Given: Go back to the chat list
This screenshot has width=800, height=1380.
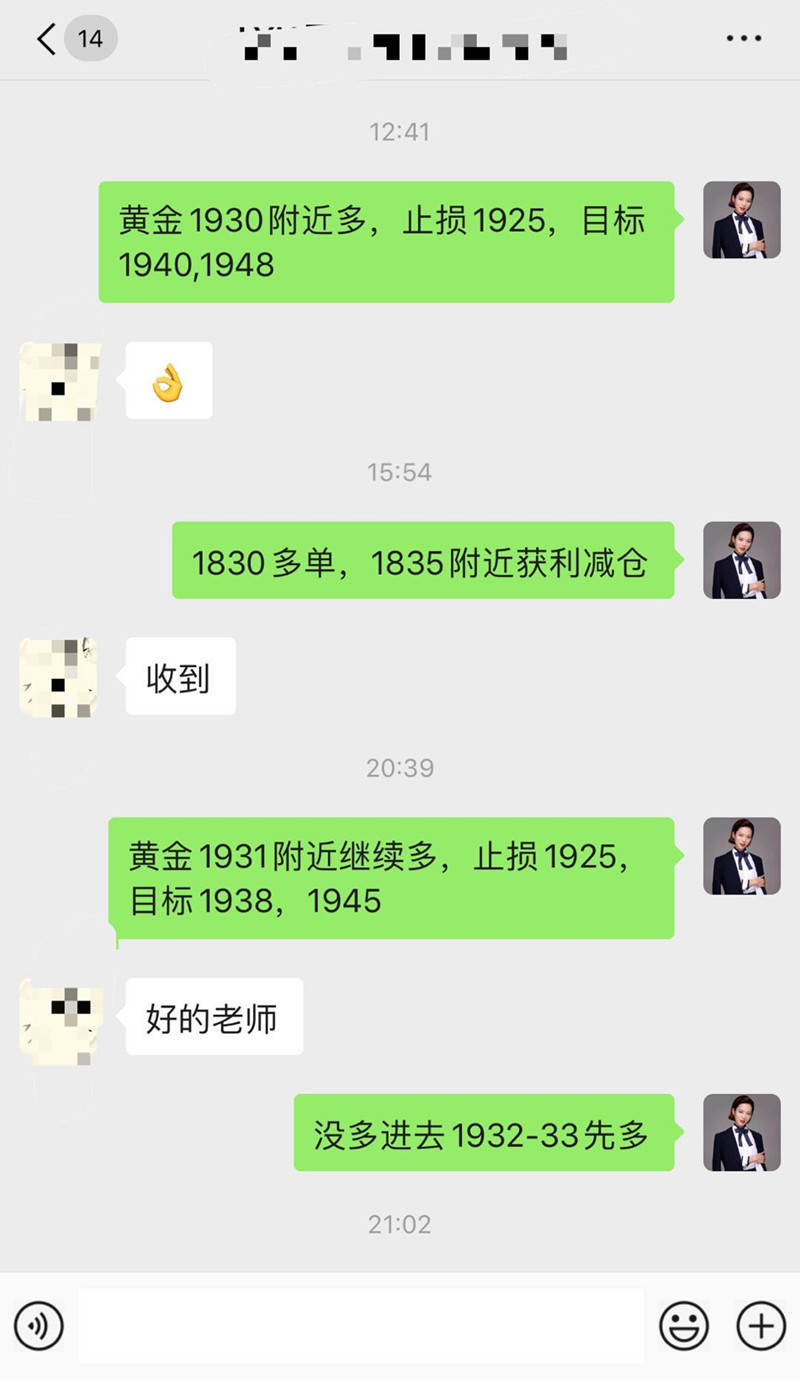Looking at the screenshot, I should point(48,39).
